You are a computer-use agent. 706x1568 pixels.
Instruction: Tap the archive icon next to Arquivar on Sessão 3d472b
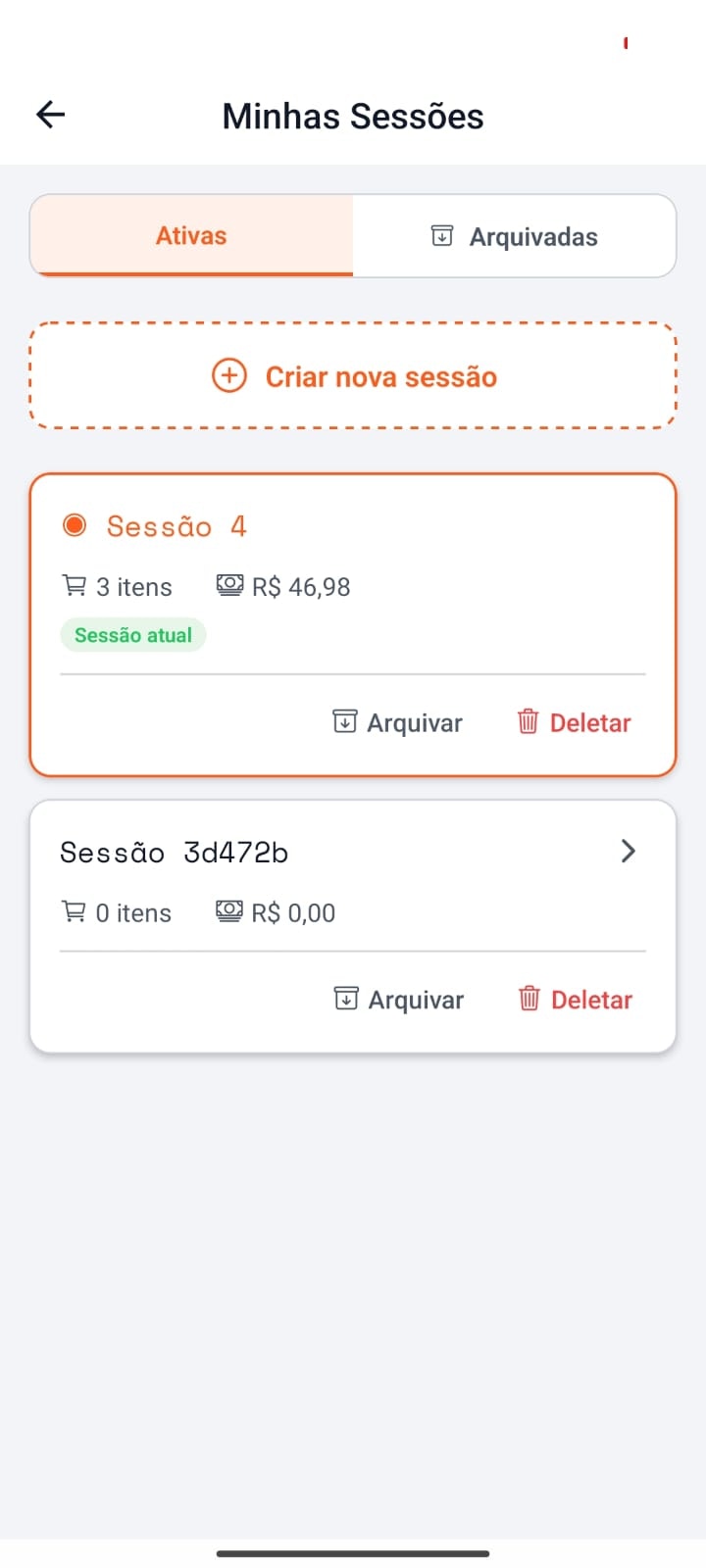click(x=344, y=999)
